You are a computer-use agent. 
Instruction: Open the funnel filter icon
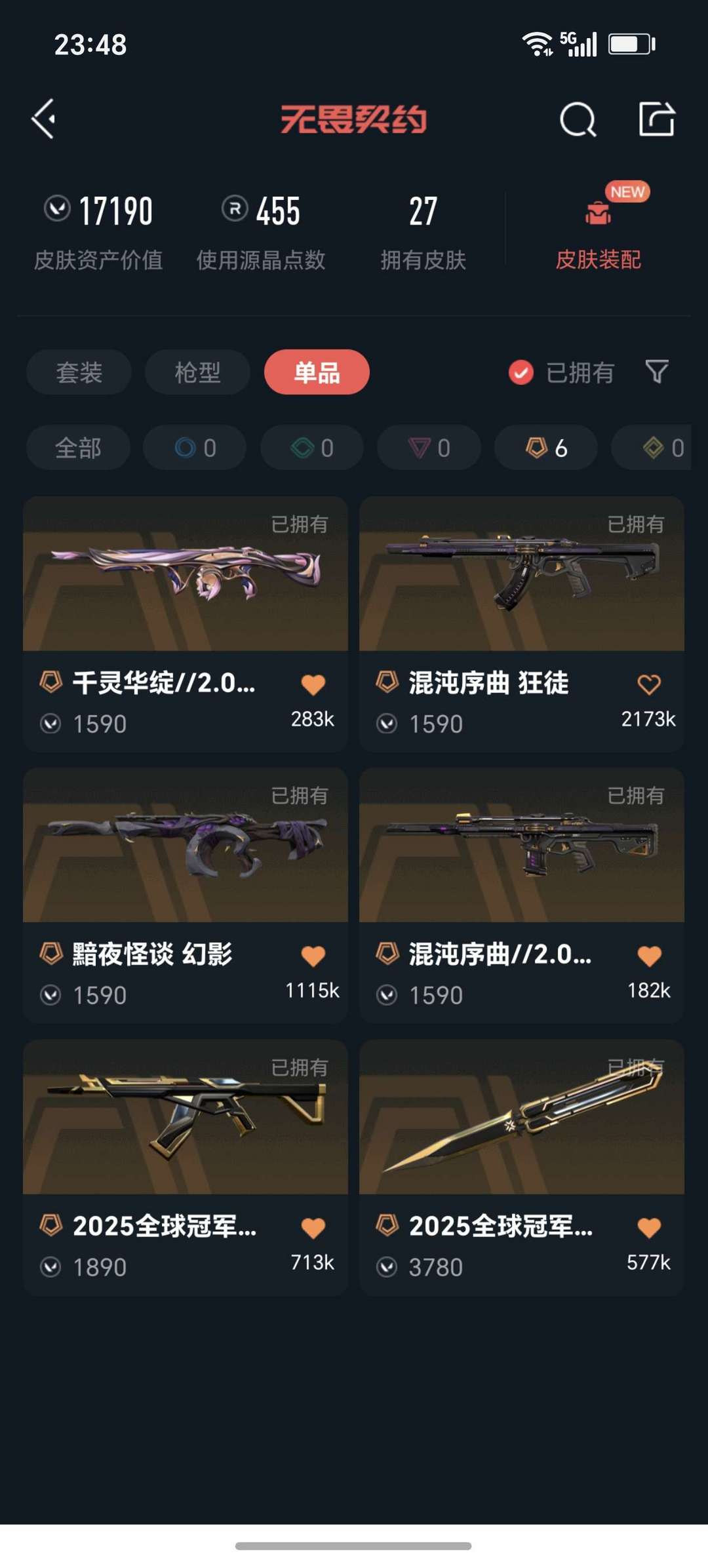tap(656, 372)
